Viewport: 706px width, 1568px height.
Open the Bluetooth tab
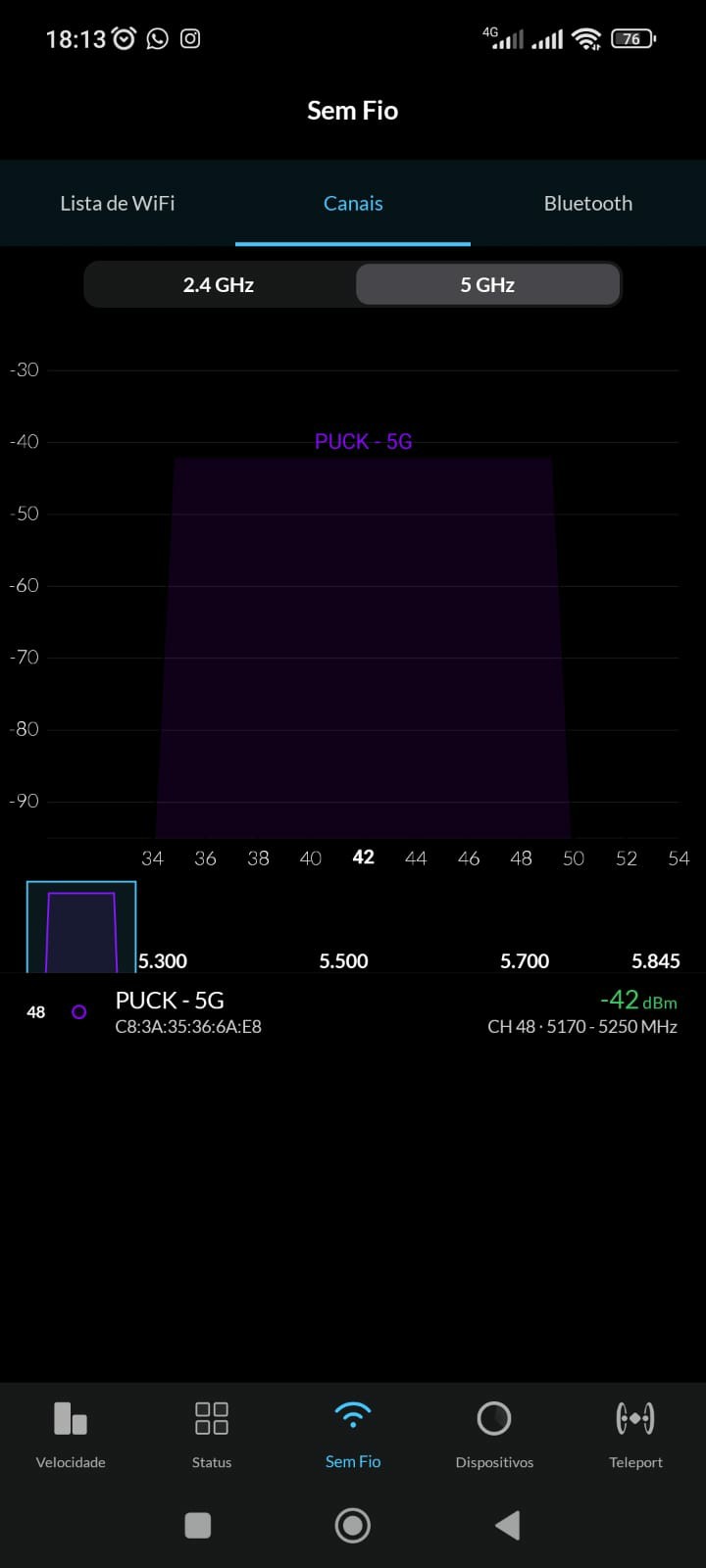point(587,204)
